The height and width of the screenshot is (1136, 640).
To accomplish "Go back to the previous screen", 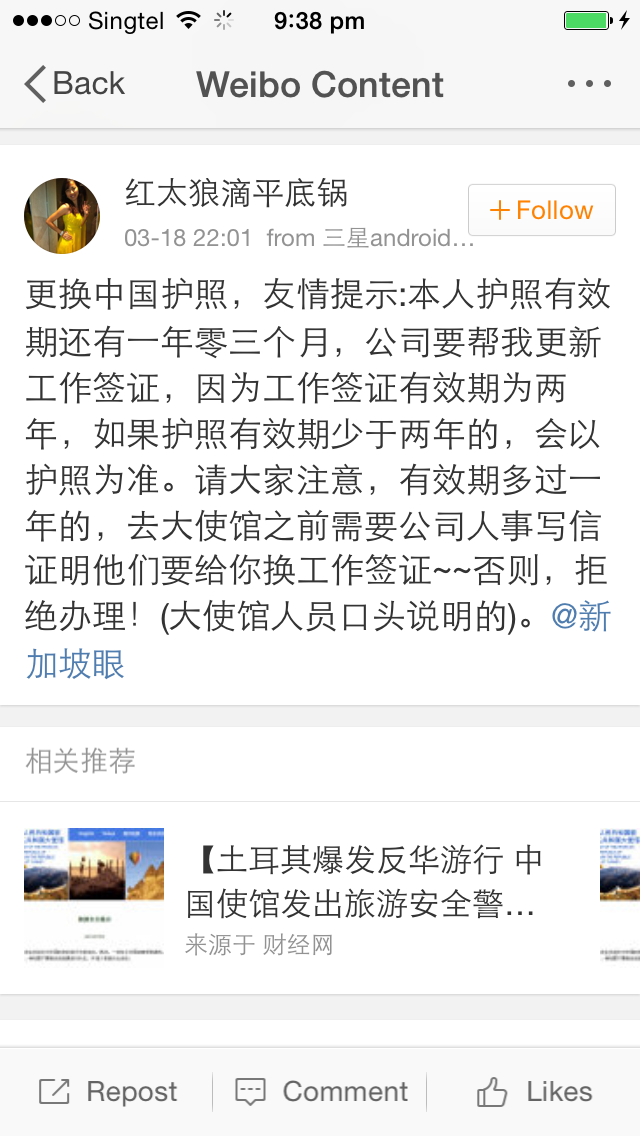I will pos(75,84).
